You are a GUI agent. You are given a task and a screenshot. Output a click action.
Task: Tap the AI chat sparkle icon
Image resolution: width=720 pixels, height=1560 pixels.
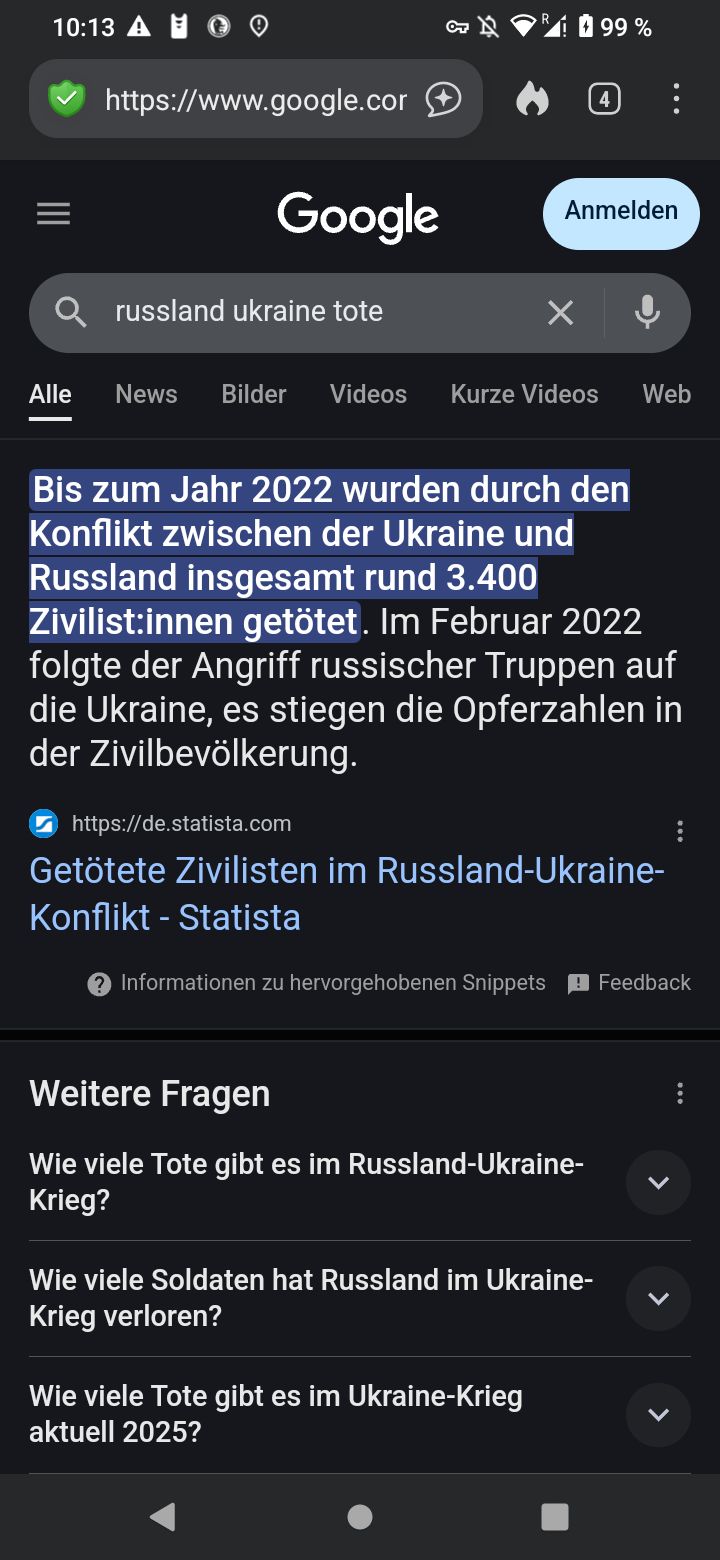pos(443,99)
